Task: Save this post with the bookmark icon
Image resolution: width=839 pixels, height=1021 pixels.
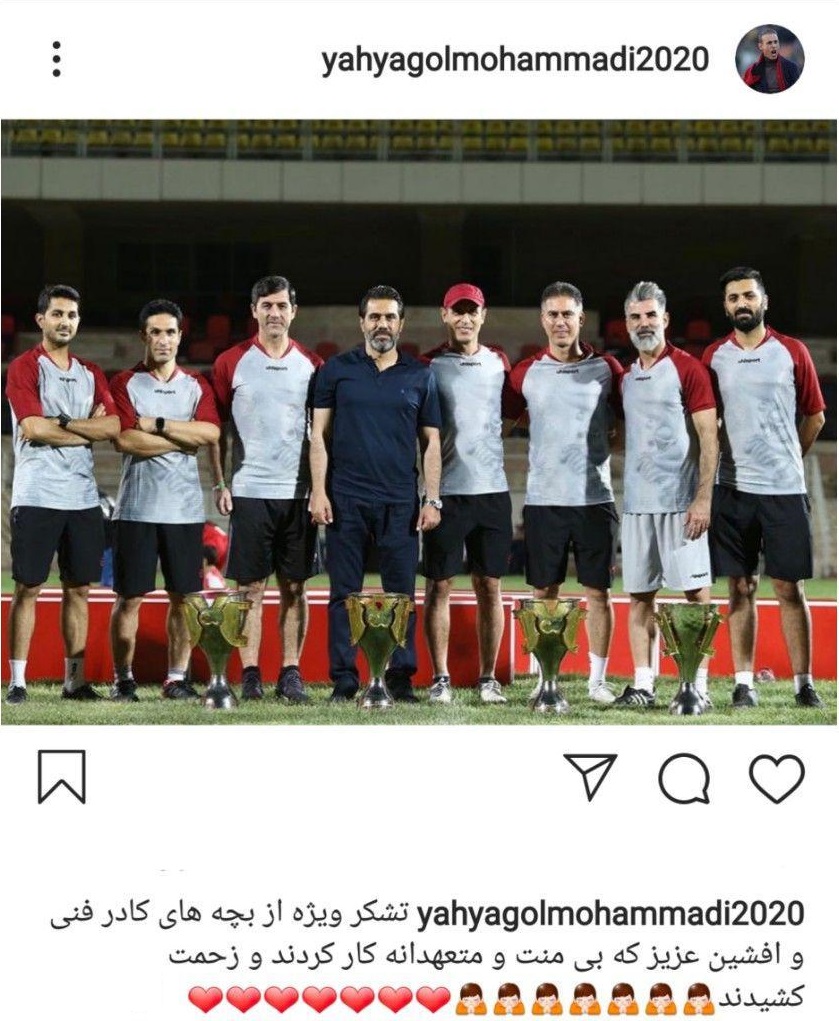Action: coord(62,777)
